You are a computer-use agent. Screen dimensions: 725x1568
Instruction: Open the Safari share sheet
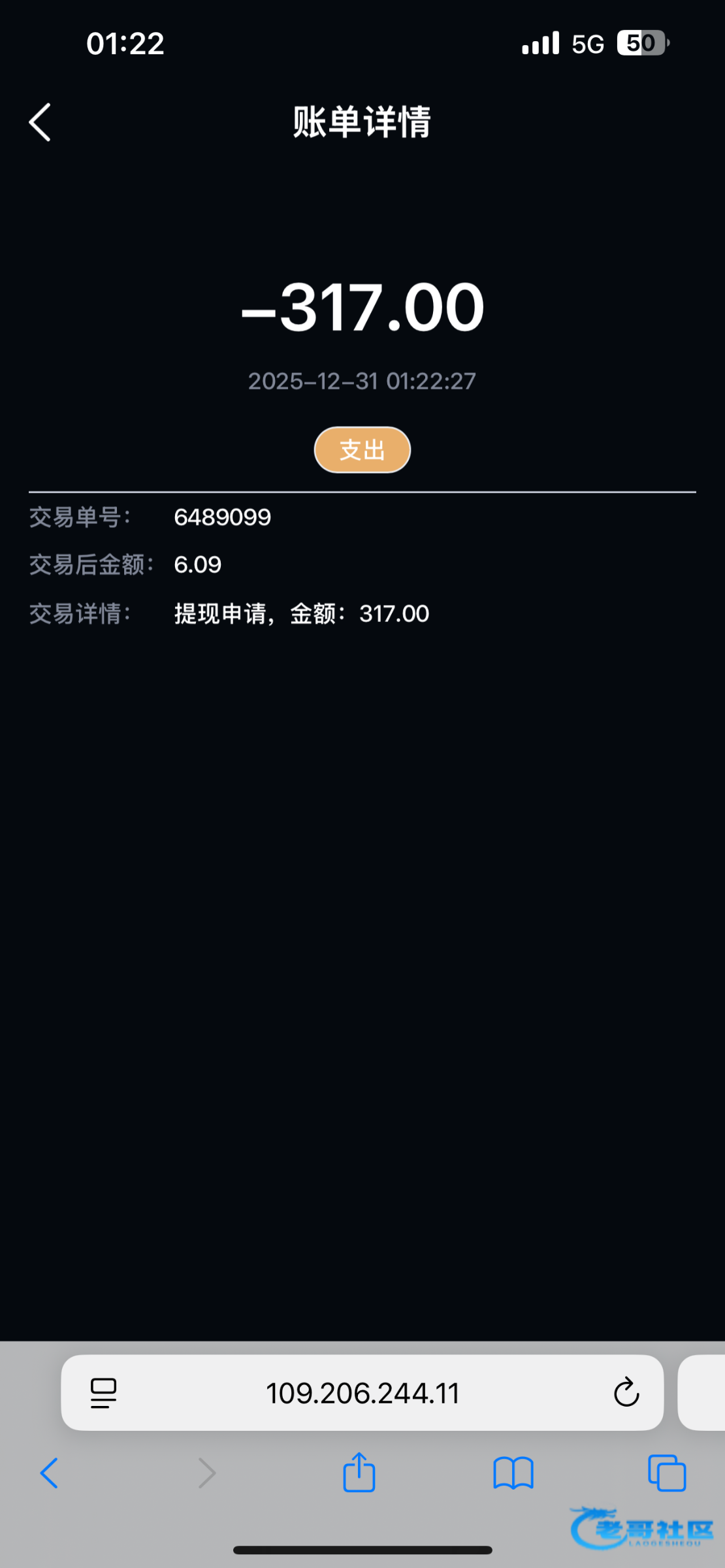pyautogui.click(x=359, y=1473)
